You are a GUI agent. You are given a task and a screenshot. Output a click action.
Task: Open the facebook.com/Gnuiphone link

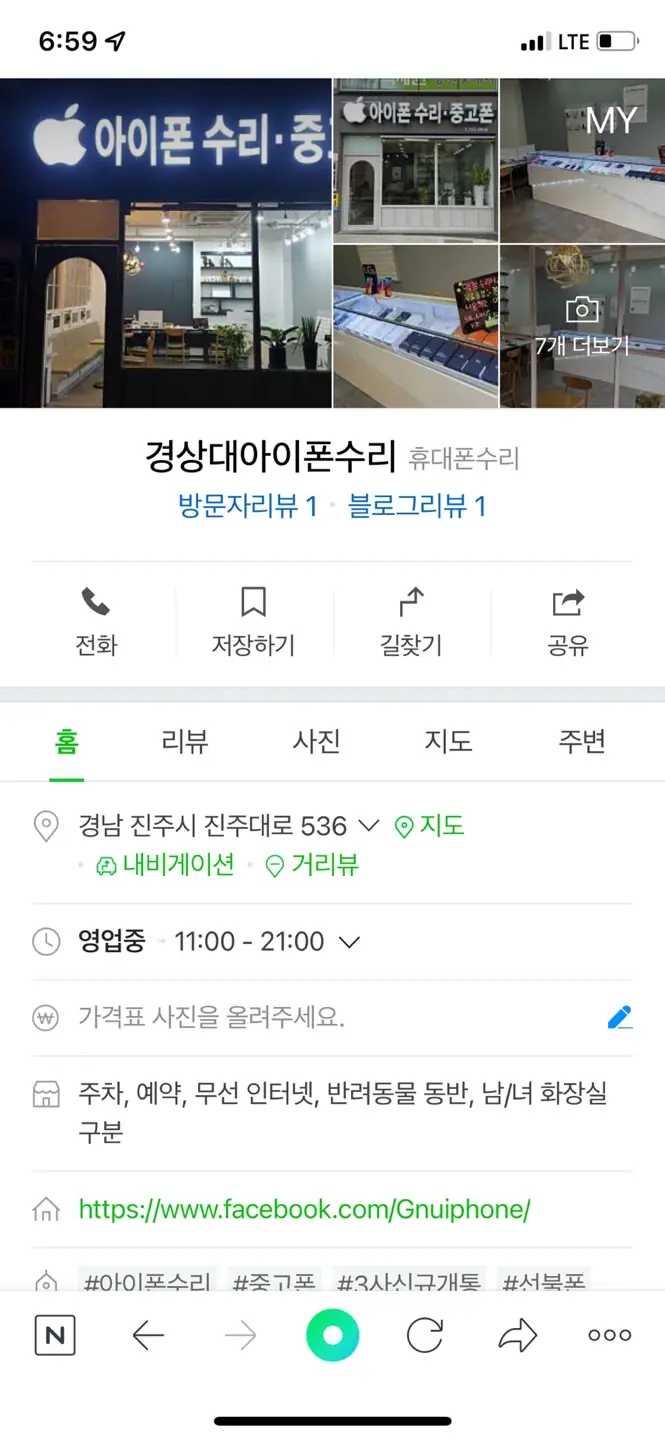click(304, 1209)
